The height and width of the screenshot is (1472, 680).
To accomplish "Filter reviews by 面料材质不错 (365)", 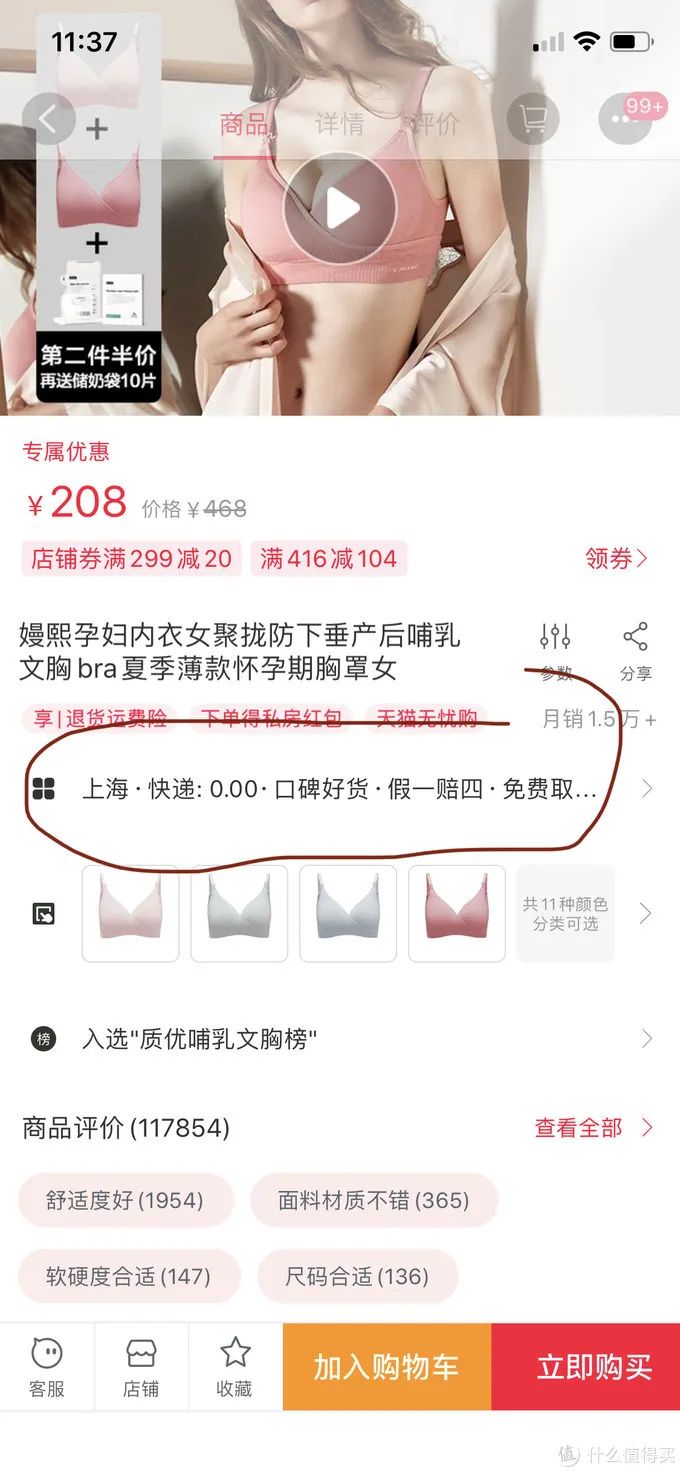I will [x=373, y=1200].
